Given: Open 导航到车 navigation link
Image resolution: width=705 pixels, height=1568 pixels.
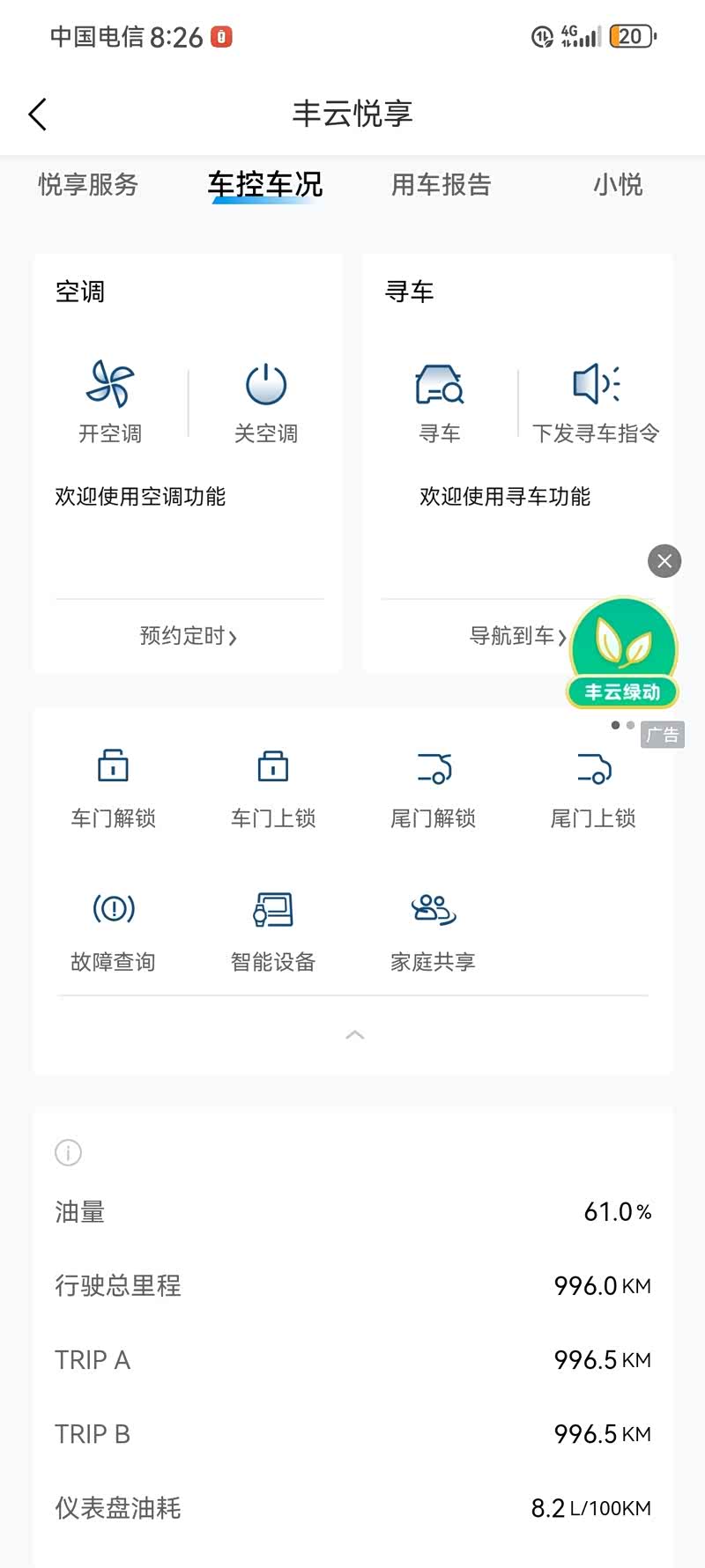Looking at the screenshot, I should point(517,636).
